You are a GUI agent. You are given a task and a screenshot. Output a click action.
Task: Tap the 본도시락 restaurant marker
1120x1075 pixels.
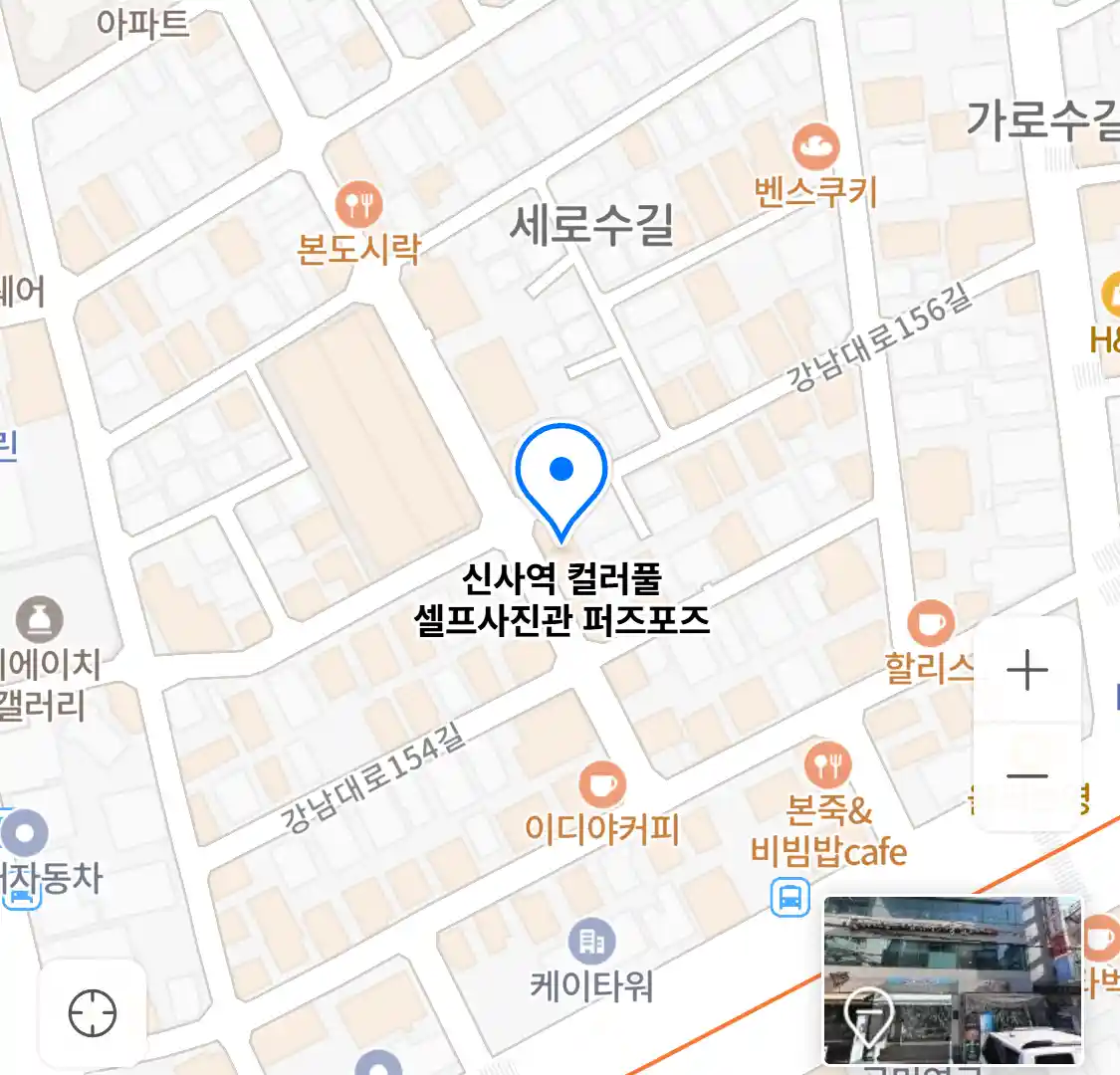pyautogui.click(x=358, y=206)
